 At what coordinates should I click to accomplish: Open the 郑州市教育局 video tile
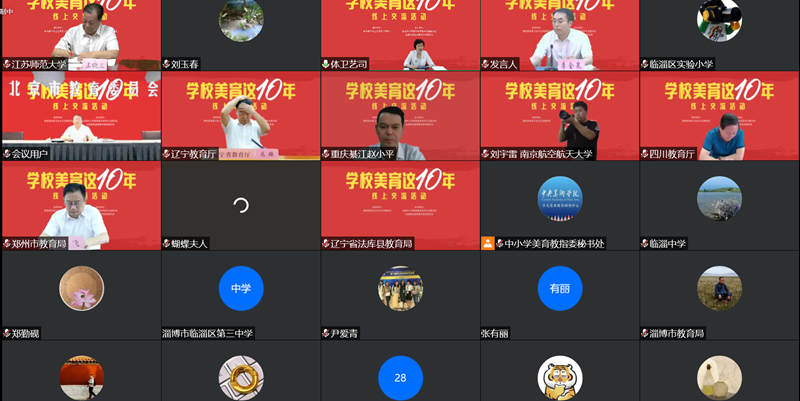[80, 205]
